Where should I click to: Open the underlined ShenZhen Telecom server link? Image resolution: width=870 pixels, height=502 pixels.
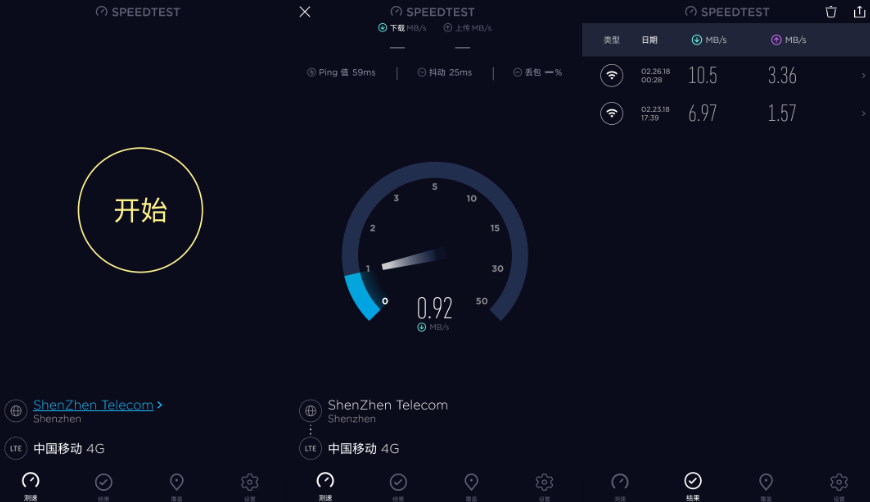(94, 405)
